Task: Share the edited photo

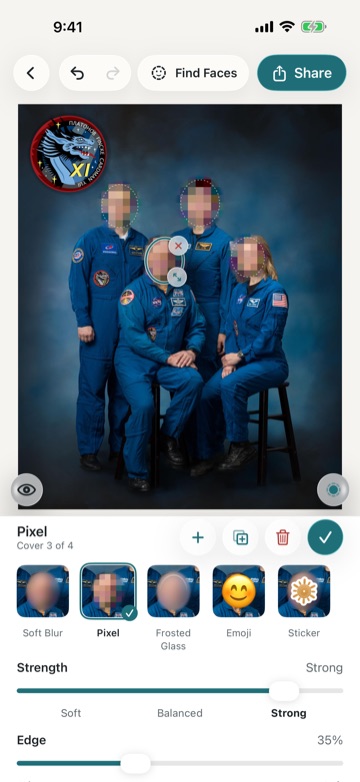Action: (302, 73)
